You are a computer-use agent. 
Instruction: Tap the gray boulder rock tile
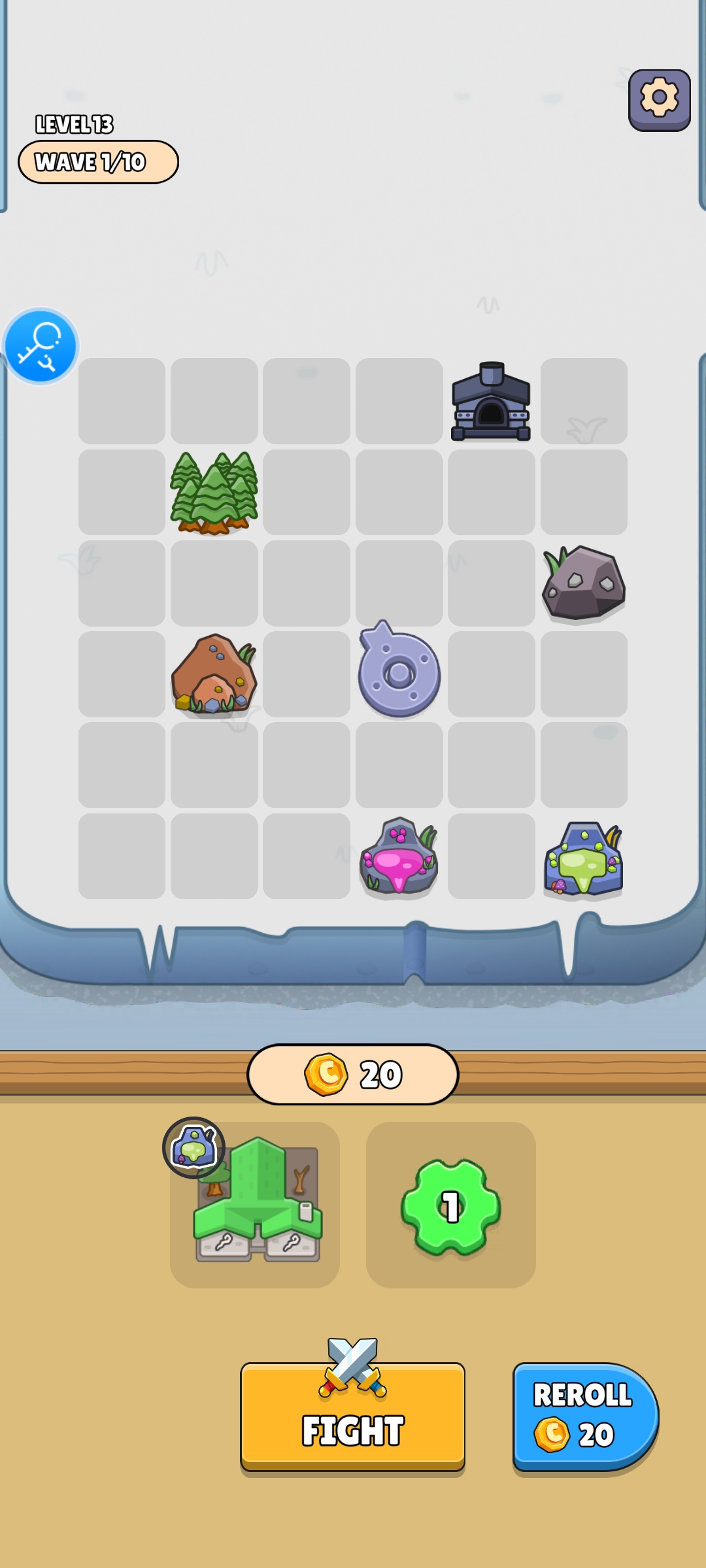pos(584,583)
